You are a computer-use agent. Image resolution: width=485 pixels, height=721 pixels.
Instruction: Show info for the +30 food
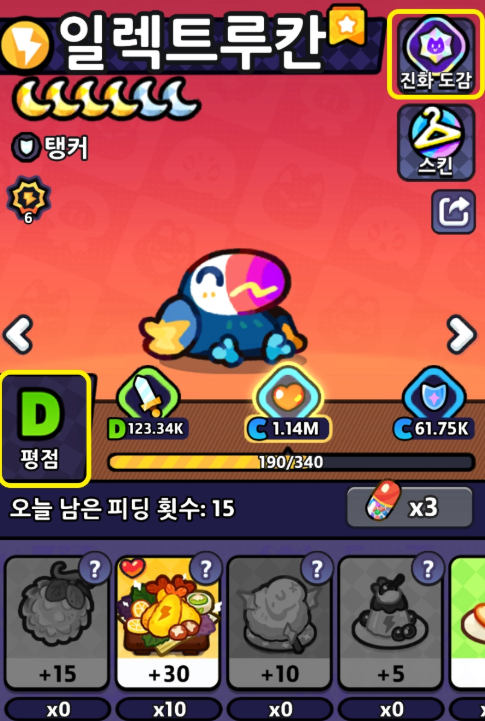205,570
